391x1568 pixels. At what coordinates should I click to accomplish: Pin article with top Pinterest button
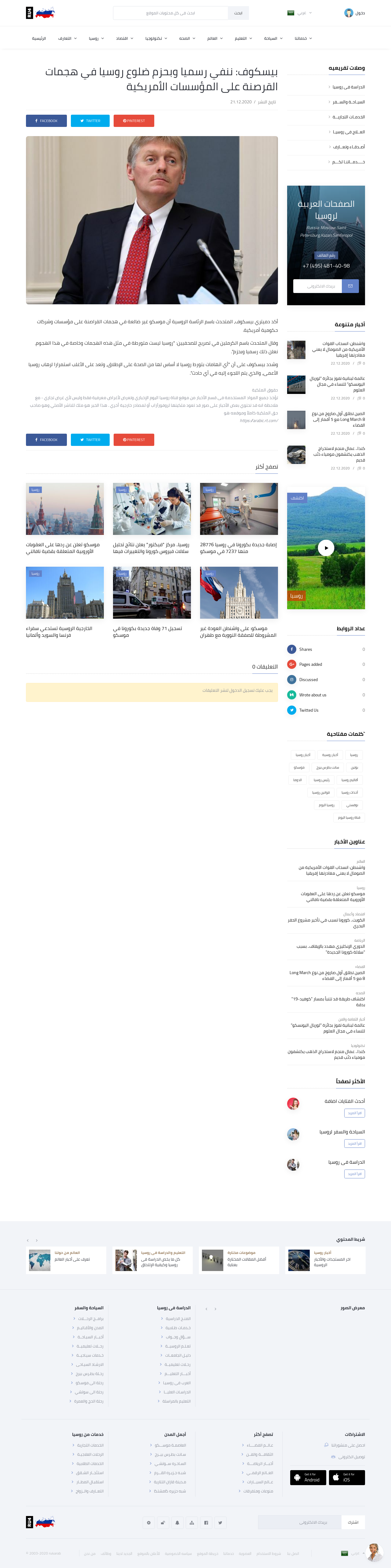point(134,120)
